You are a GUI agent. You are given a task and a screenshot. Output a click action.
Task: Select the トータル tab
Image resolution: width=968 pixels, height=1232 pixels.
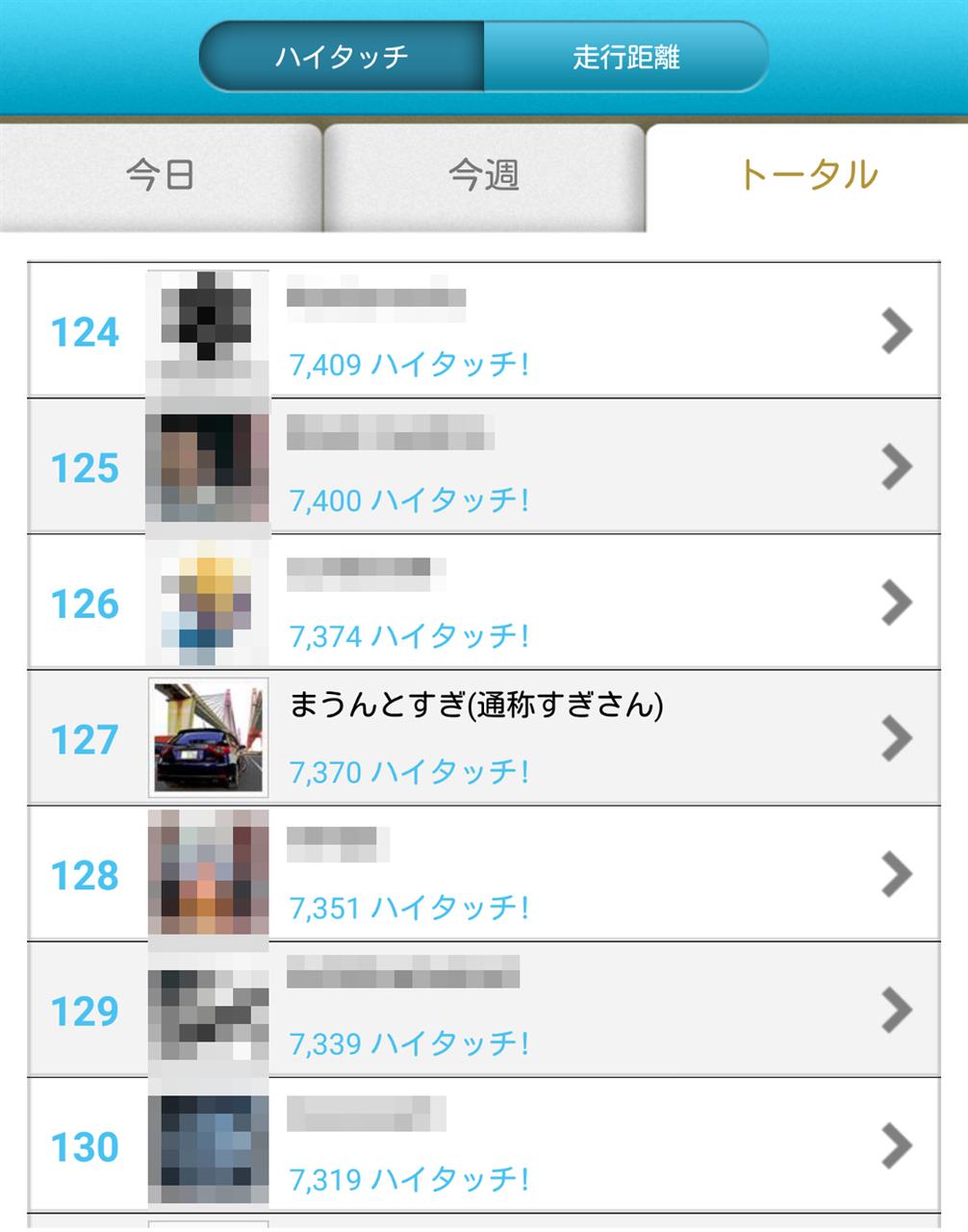coord(806,176)
